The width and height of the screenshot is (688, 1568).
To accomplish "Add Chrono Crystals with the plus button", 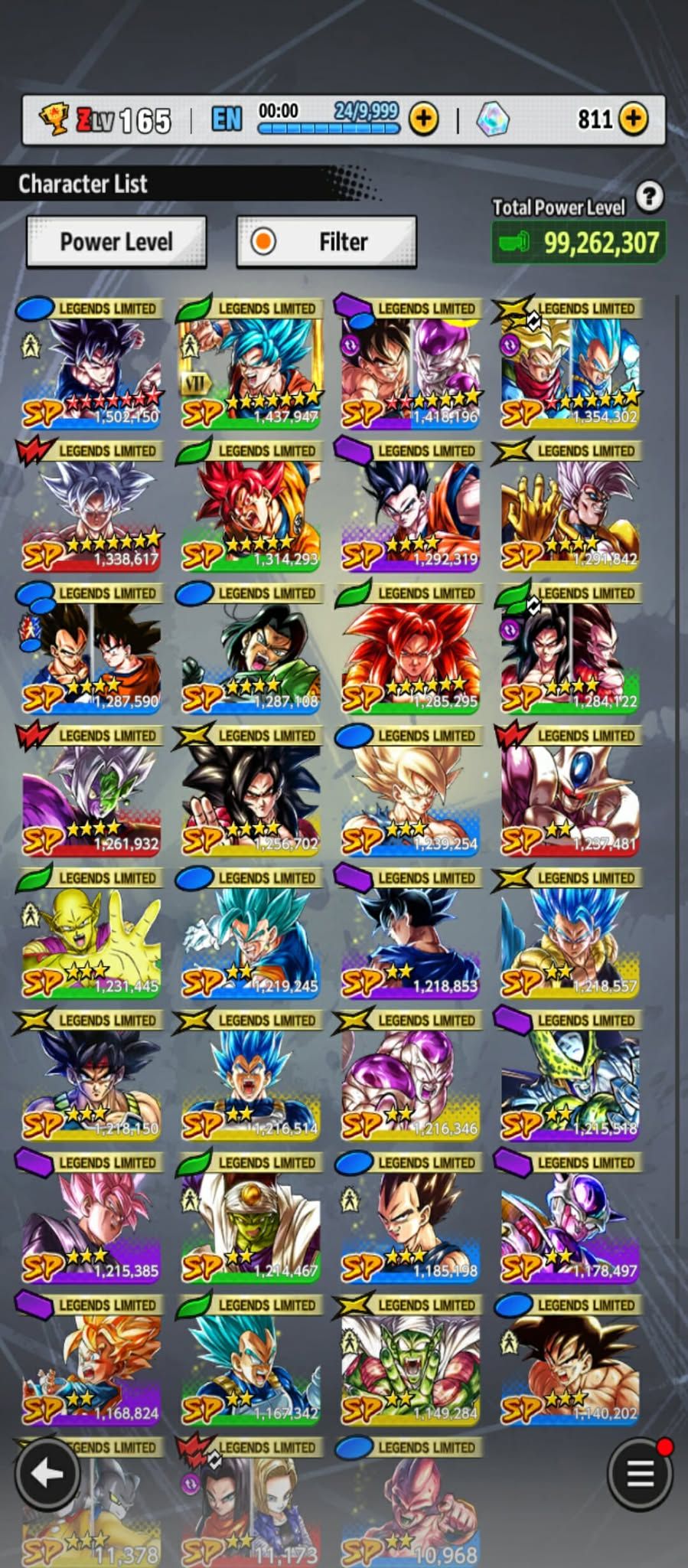I will tap(633, 119).
